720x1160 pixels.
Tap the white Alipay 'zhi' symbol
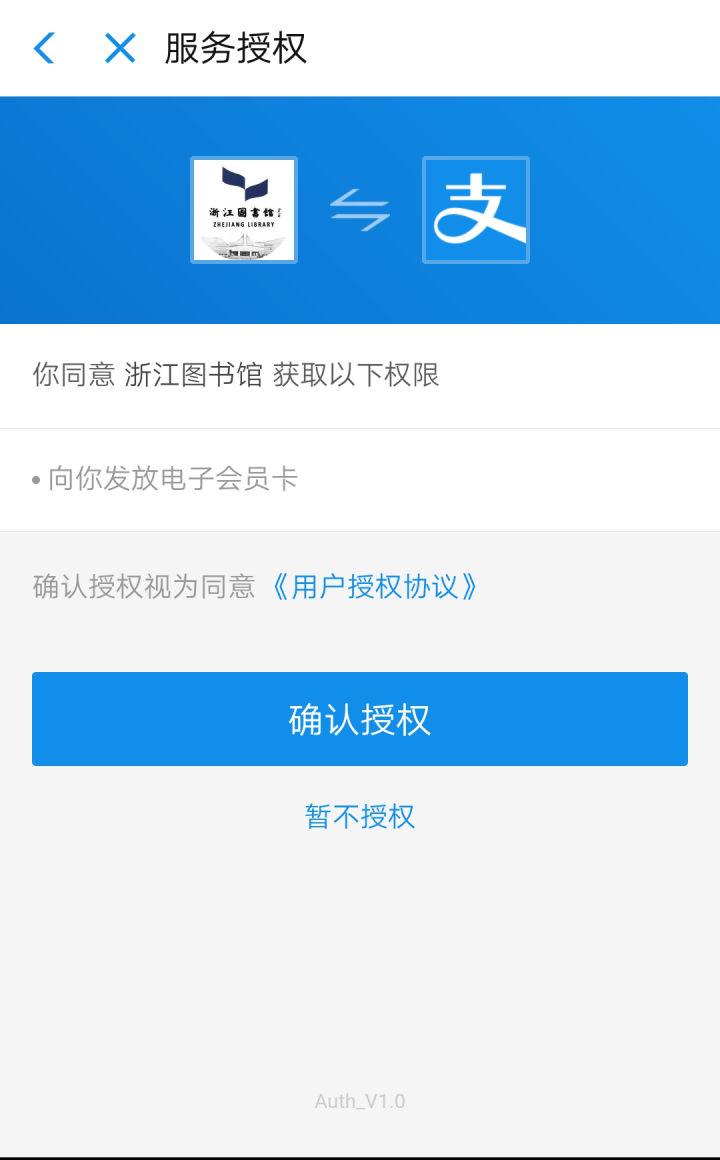(x=478, y=211)
